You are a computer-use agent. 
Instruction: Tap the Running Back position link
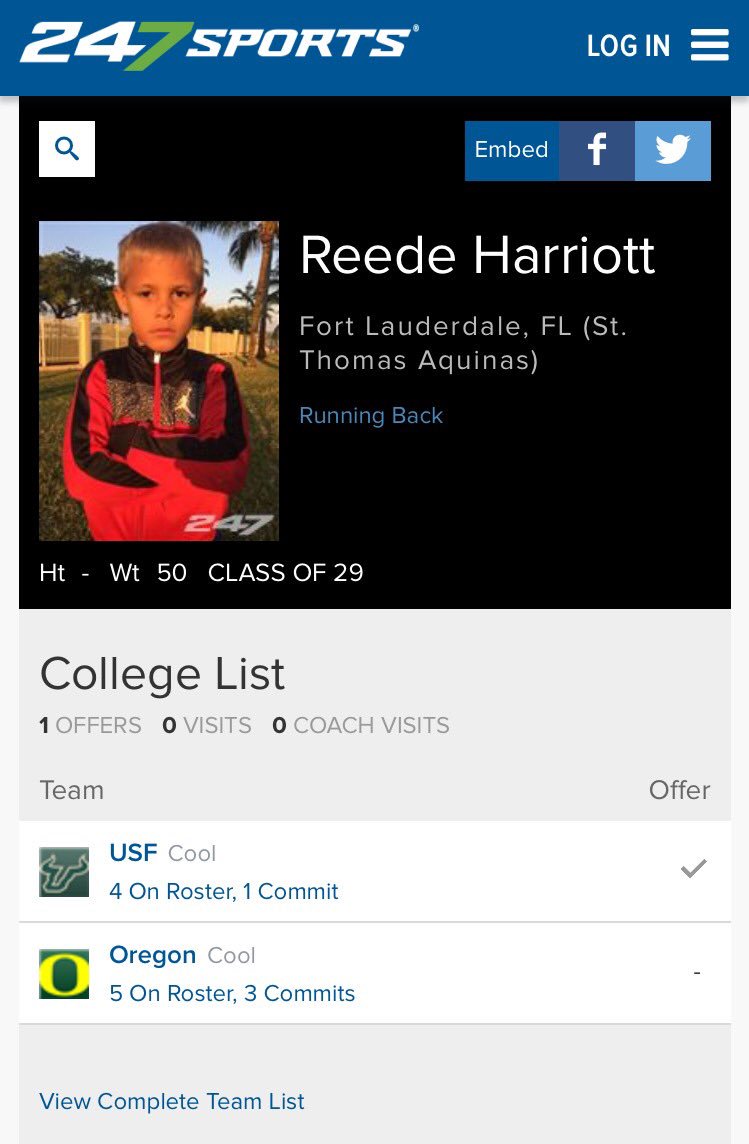(370, 415)
